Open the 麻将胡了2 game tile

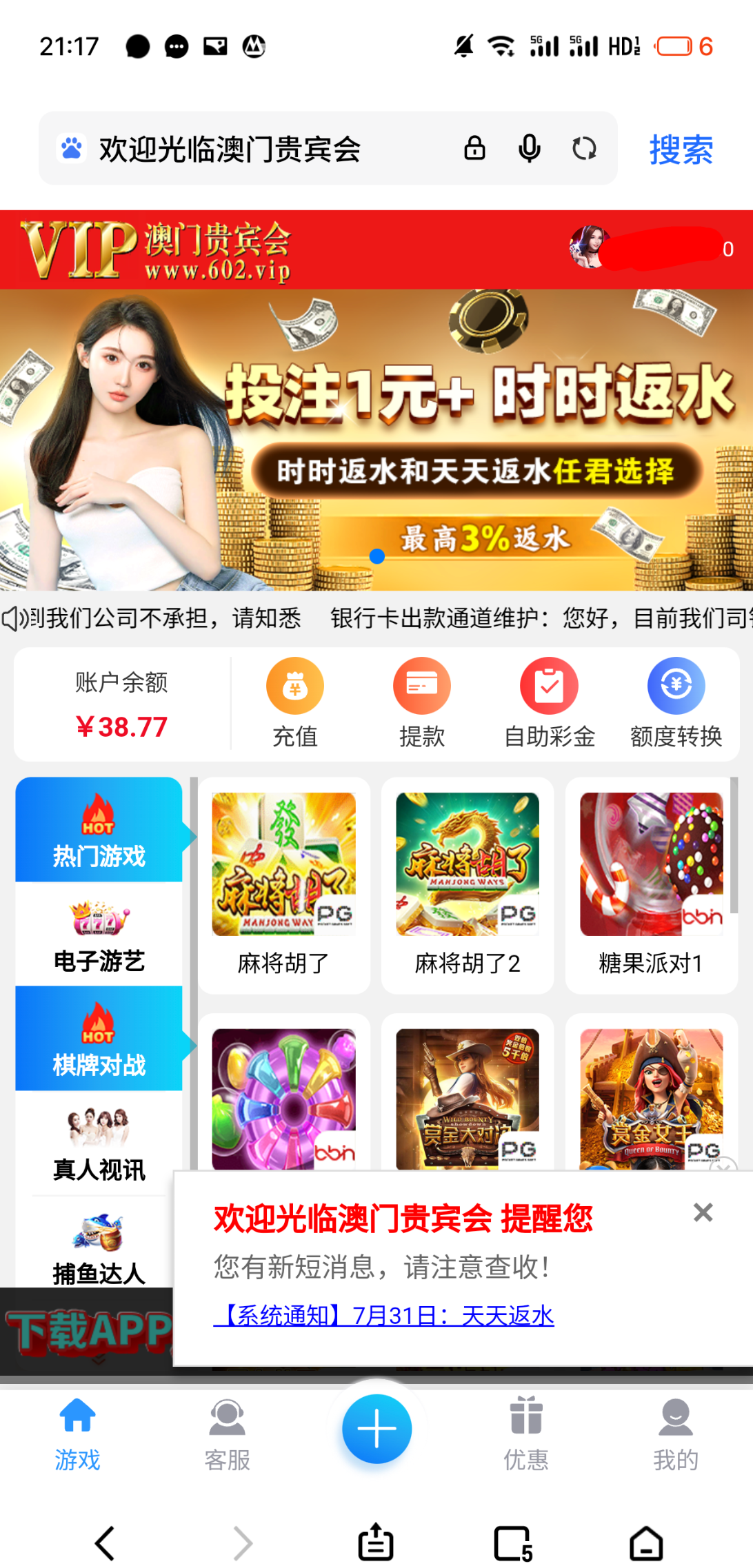(x=468, y=884)
